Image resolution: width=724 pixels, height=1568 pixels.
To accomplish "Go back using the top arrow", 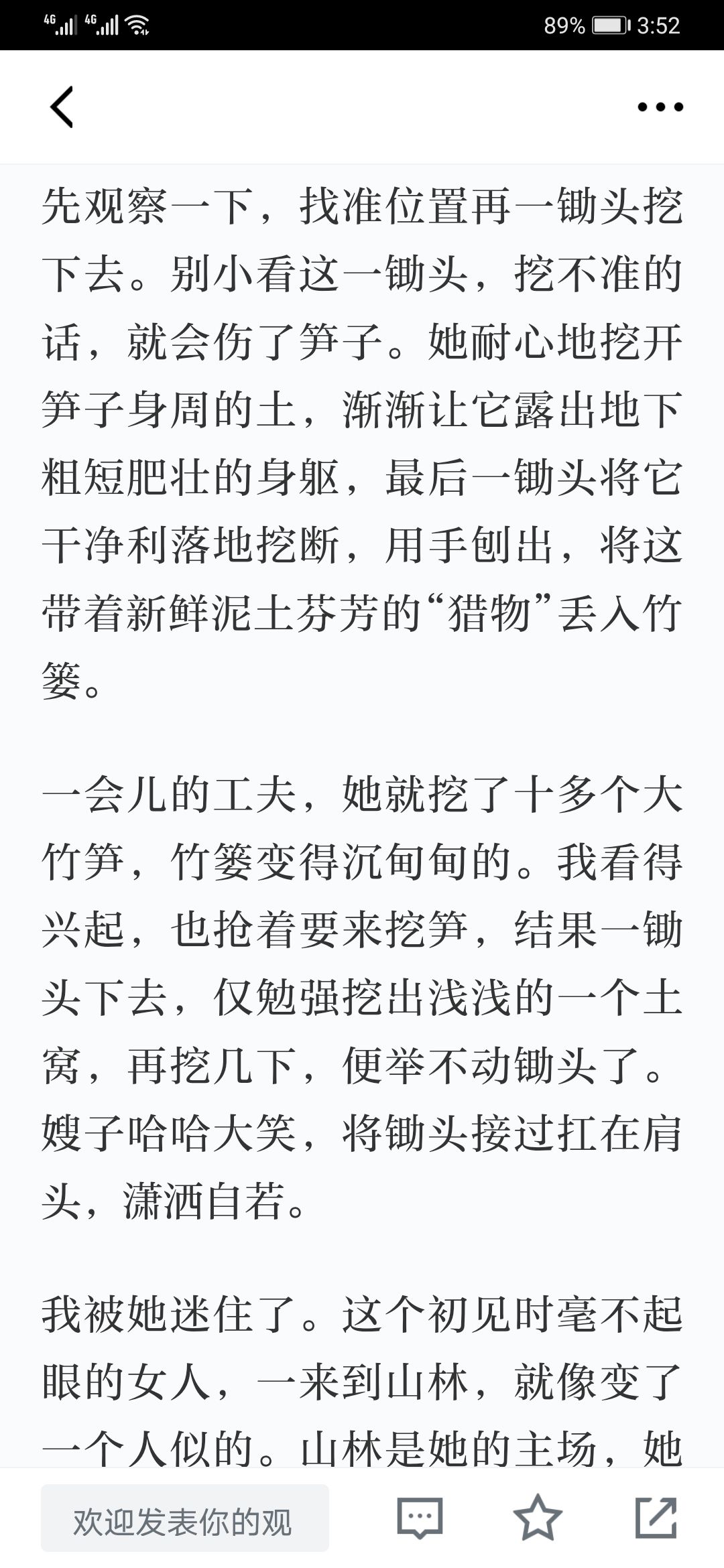I will click(62, 107).
